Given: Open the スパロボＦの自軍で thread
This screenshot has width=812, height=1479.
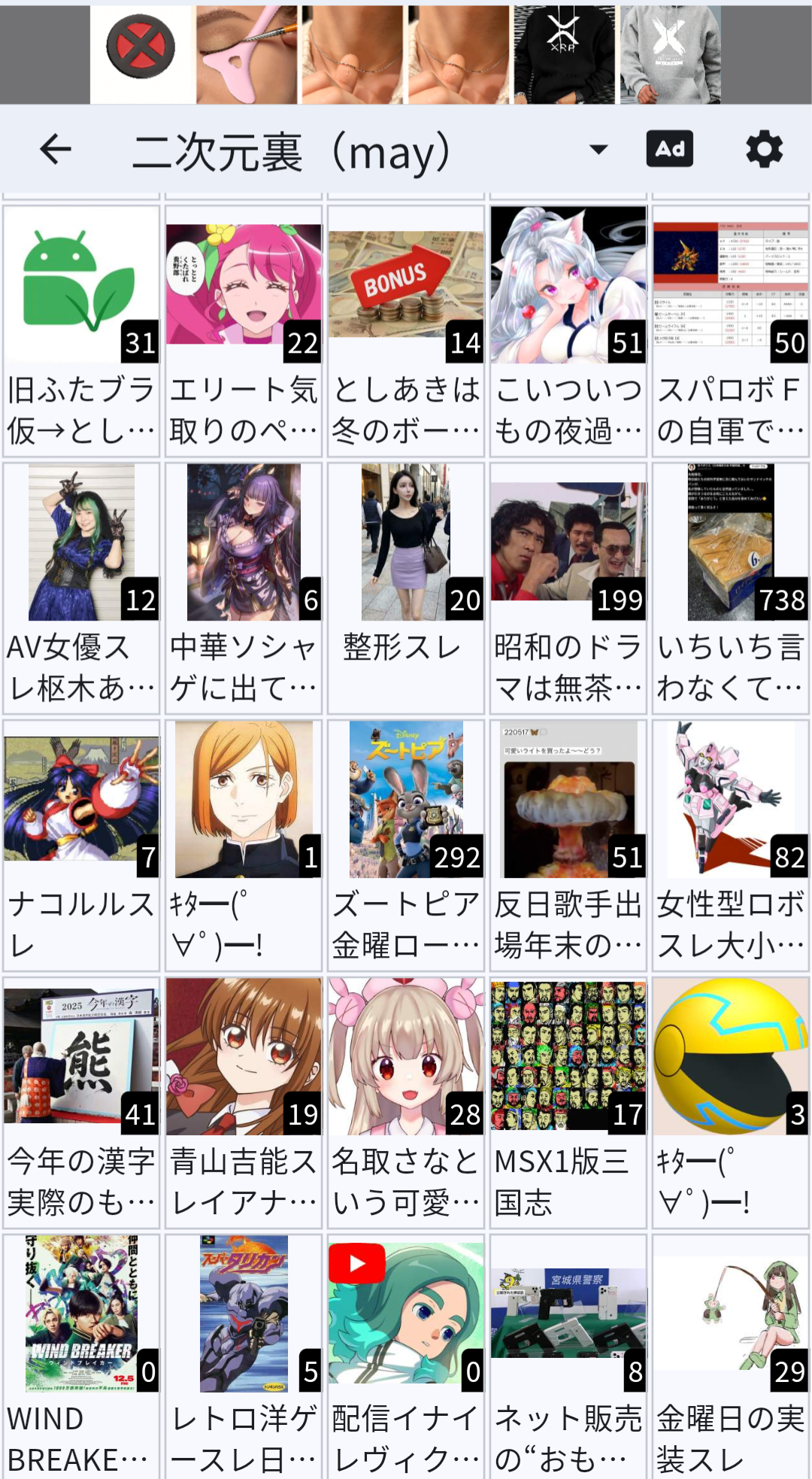Looking at the screenshot, I should pyautogui.click(x=731, y=331).
